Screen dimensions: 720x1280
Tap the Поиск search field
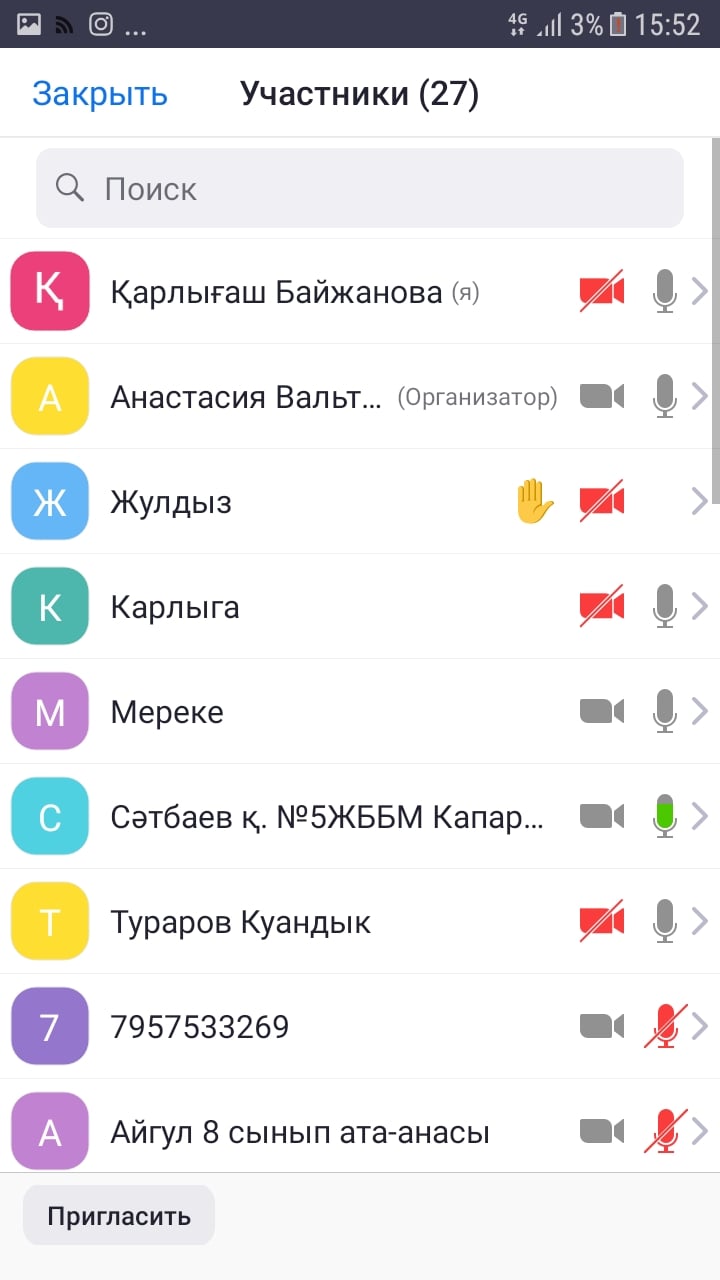pyautogui.click(x=360, y=188)
